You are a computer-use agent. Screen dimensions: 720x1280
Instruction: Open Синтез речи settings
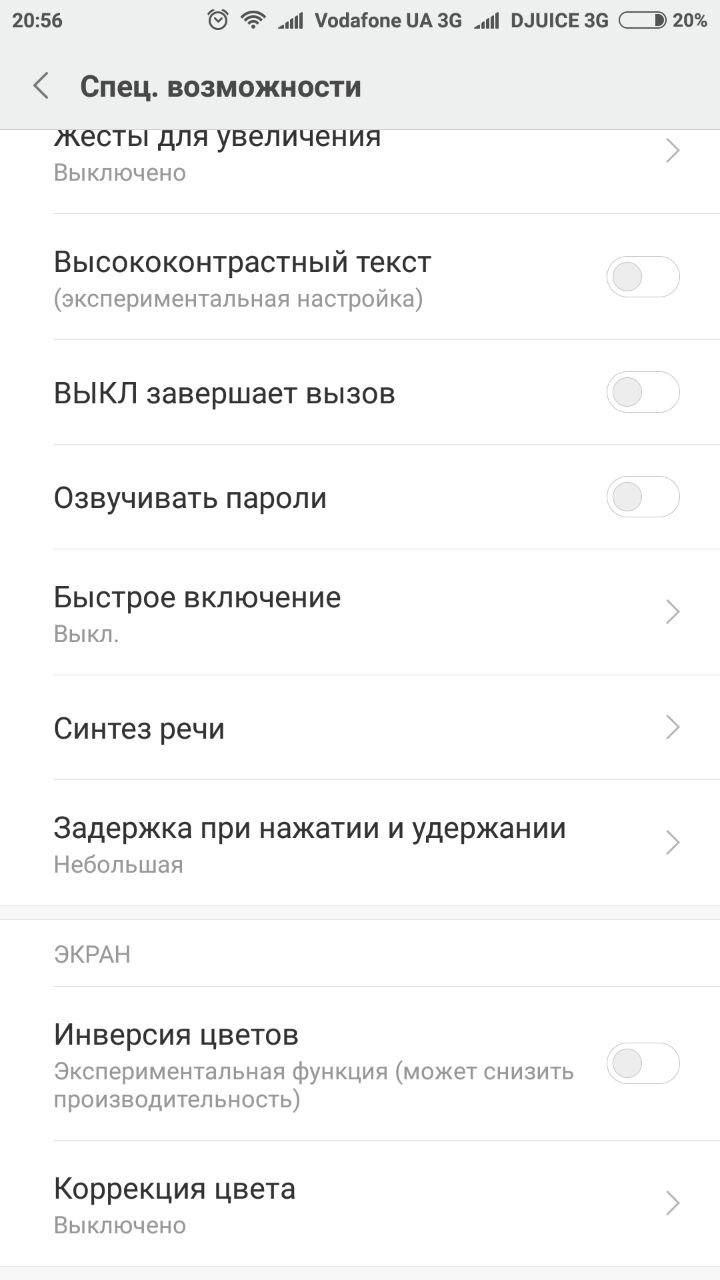pos(360,728)
